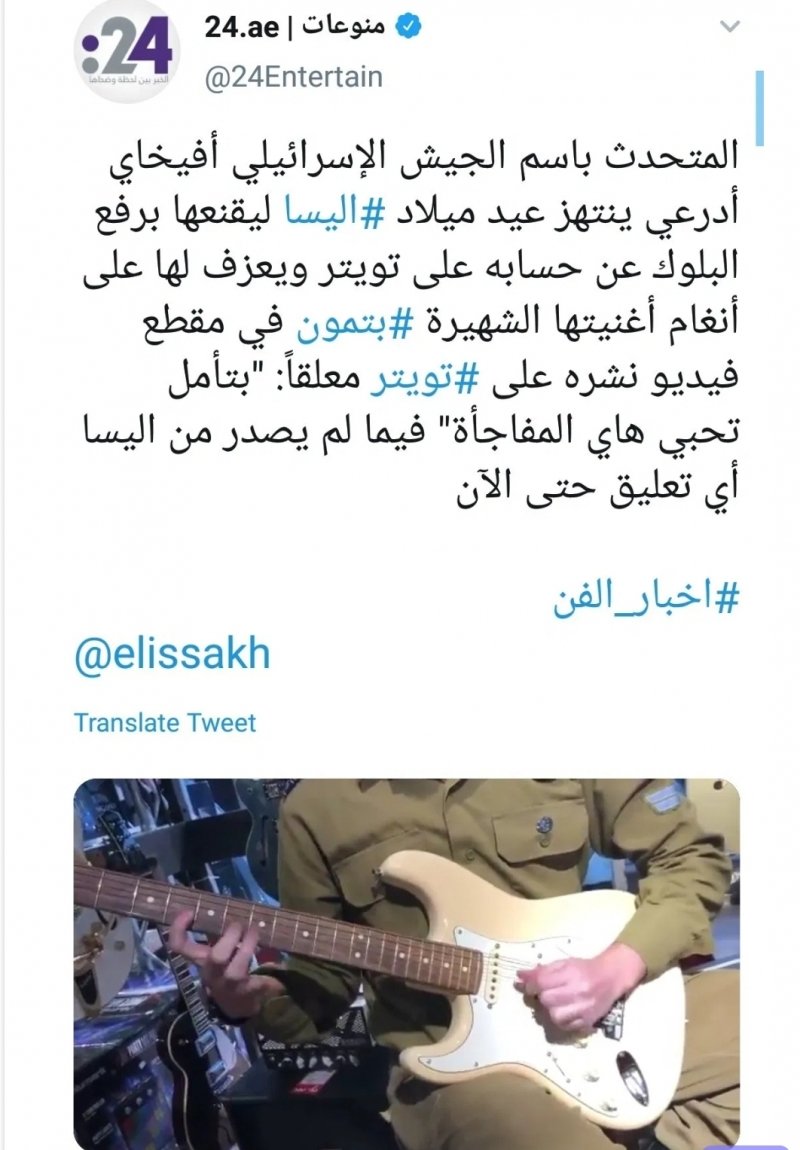Open the @elissakh mention
Screen dimensions: 800x1150
click(172, 655)
